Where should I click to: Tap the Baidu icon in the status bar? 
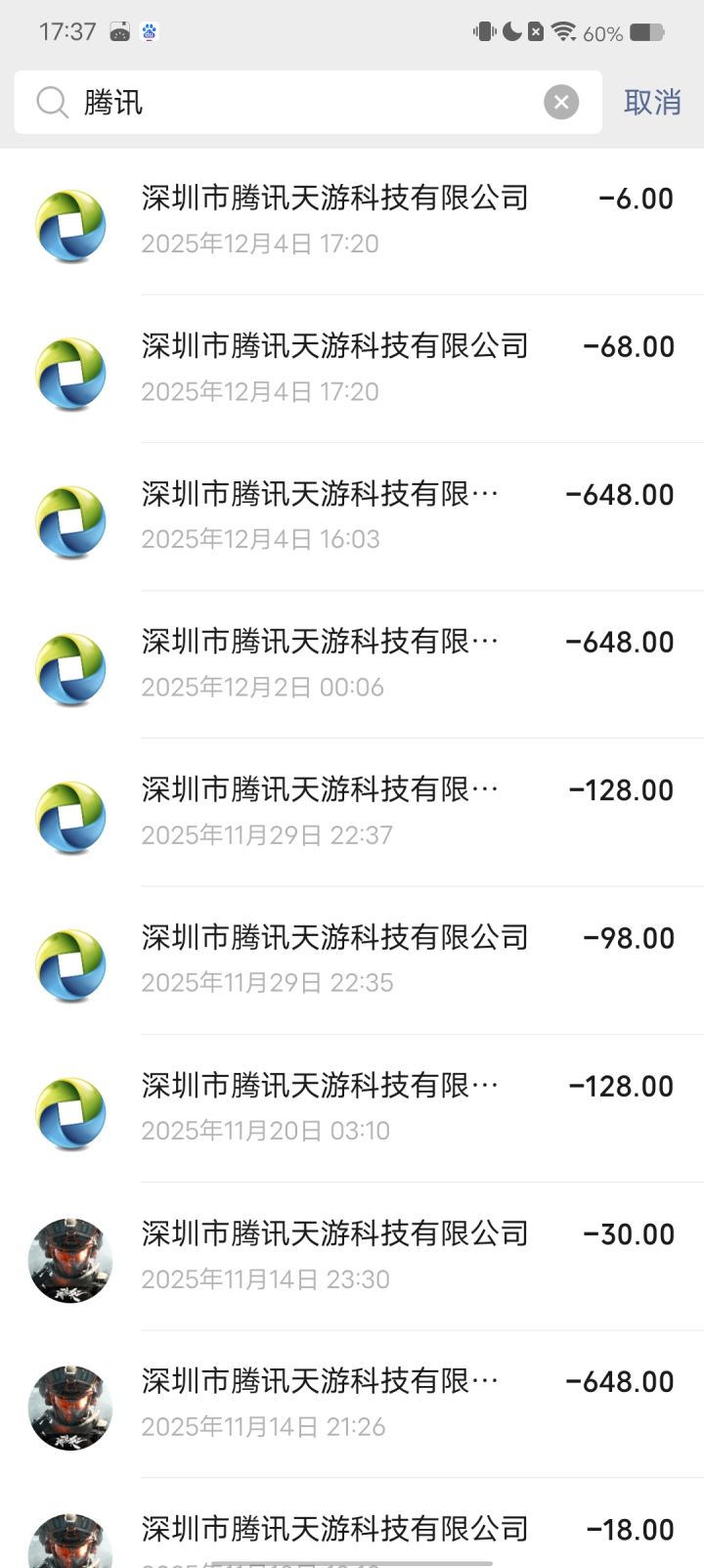click(x=149, y=31)
